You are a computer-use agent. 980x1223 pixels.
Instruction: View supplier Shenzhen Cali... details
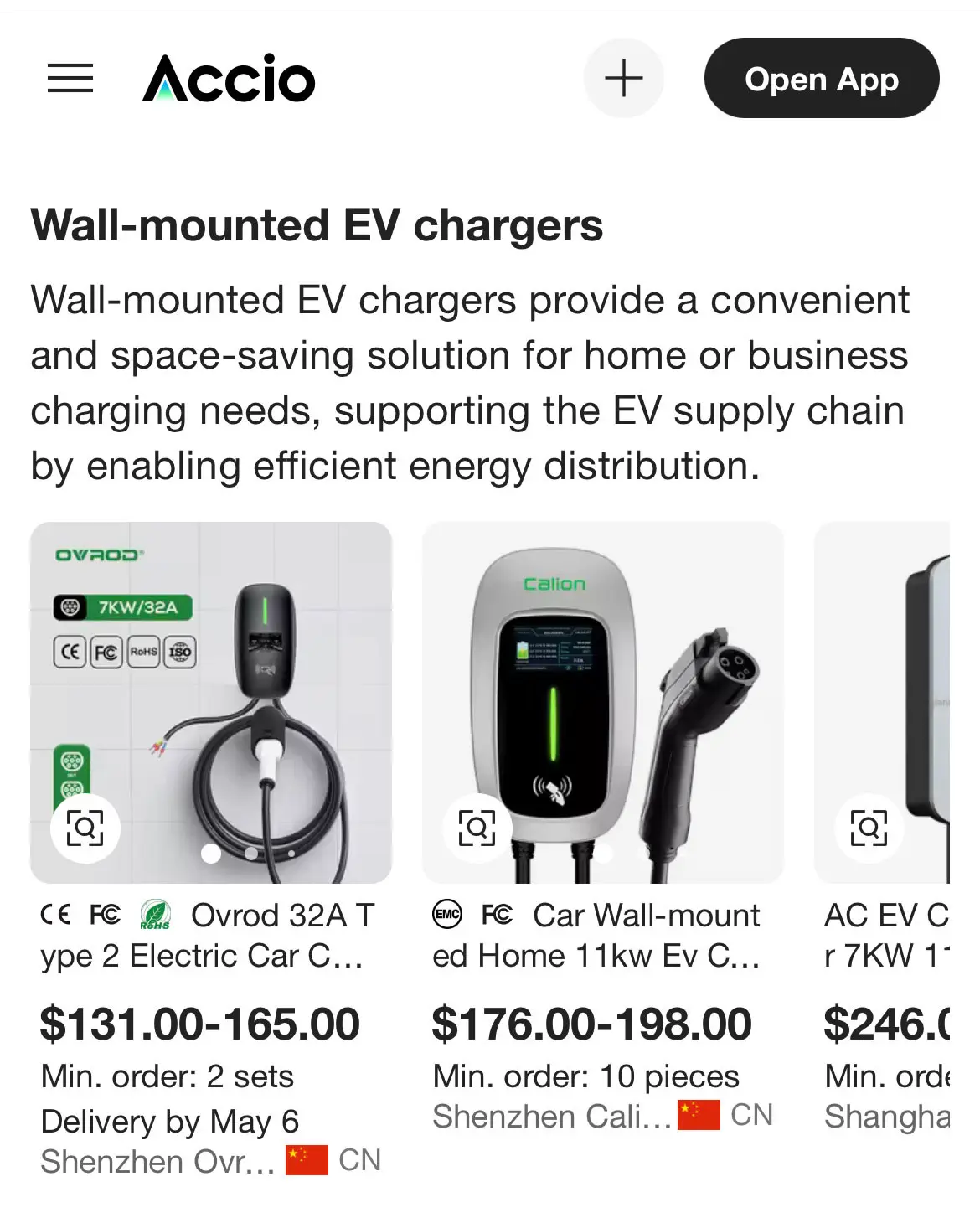[x=551, y=1116]
